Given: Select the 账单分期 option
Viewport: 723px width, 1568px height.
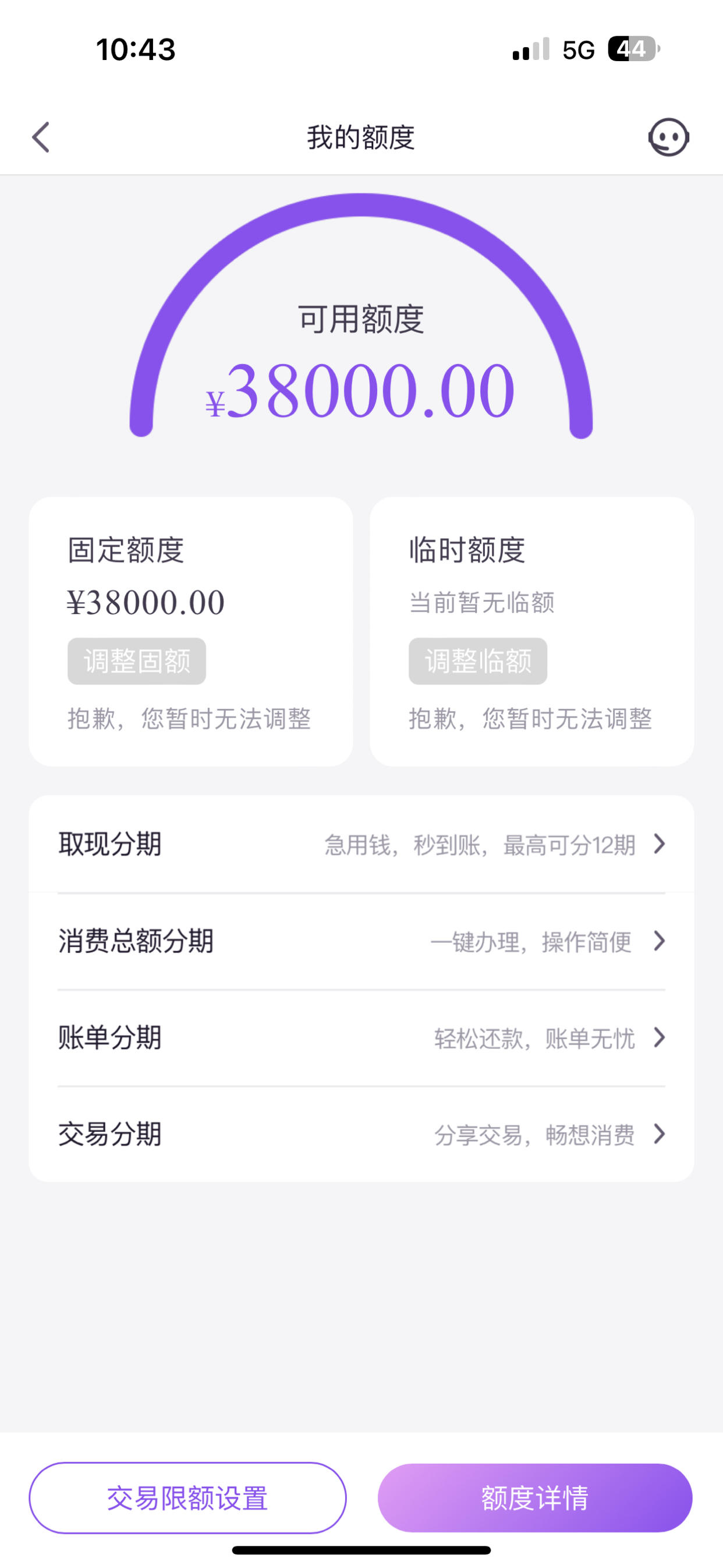Looking at the screenshot, I should [361, 1038].
